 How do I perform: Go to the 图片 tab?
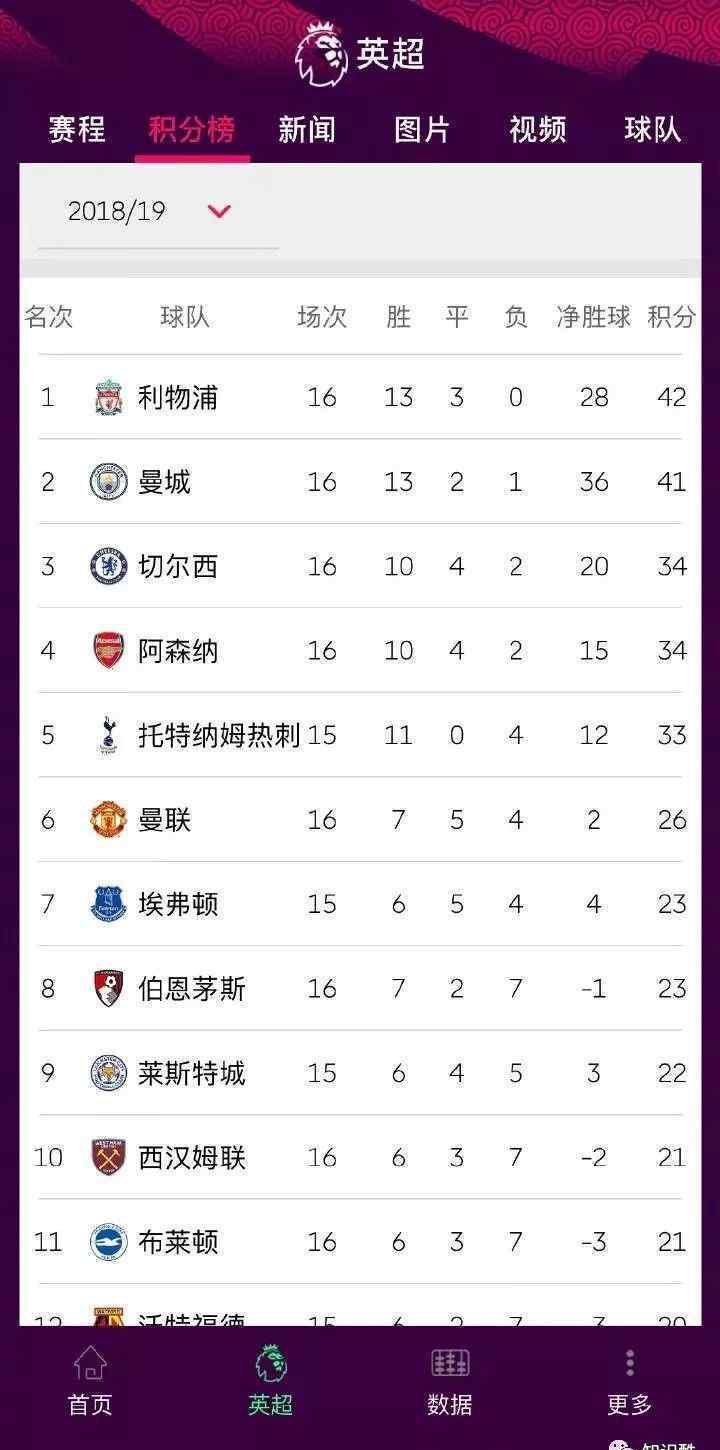coord(422,129)
